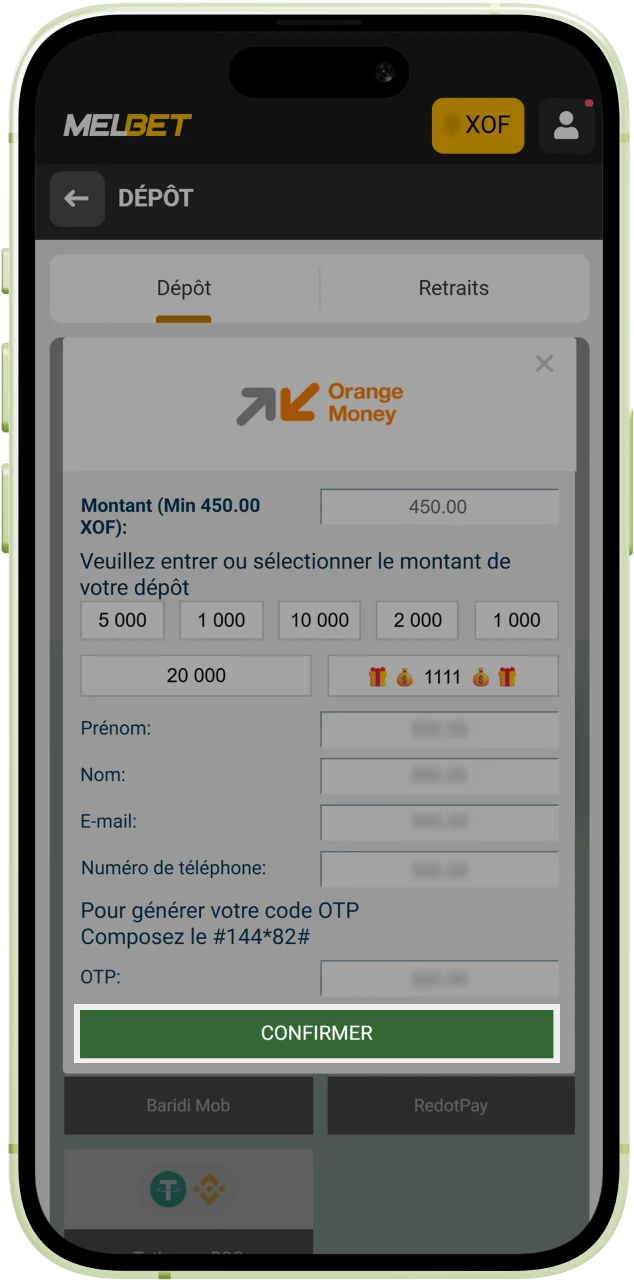This screenshot has width=634, height=1280.
Task: Confirm the Orange Money deposit
Action: point(316,1033)
